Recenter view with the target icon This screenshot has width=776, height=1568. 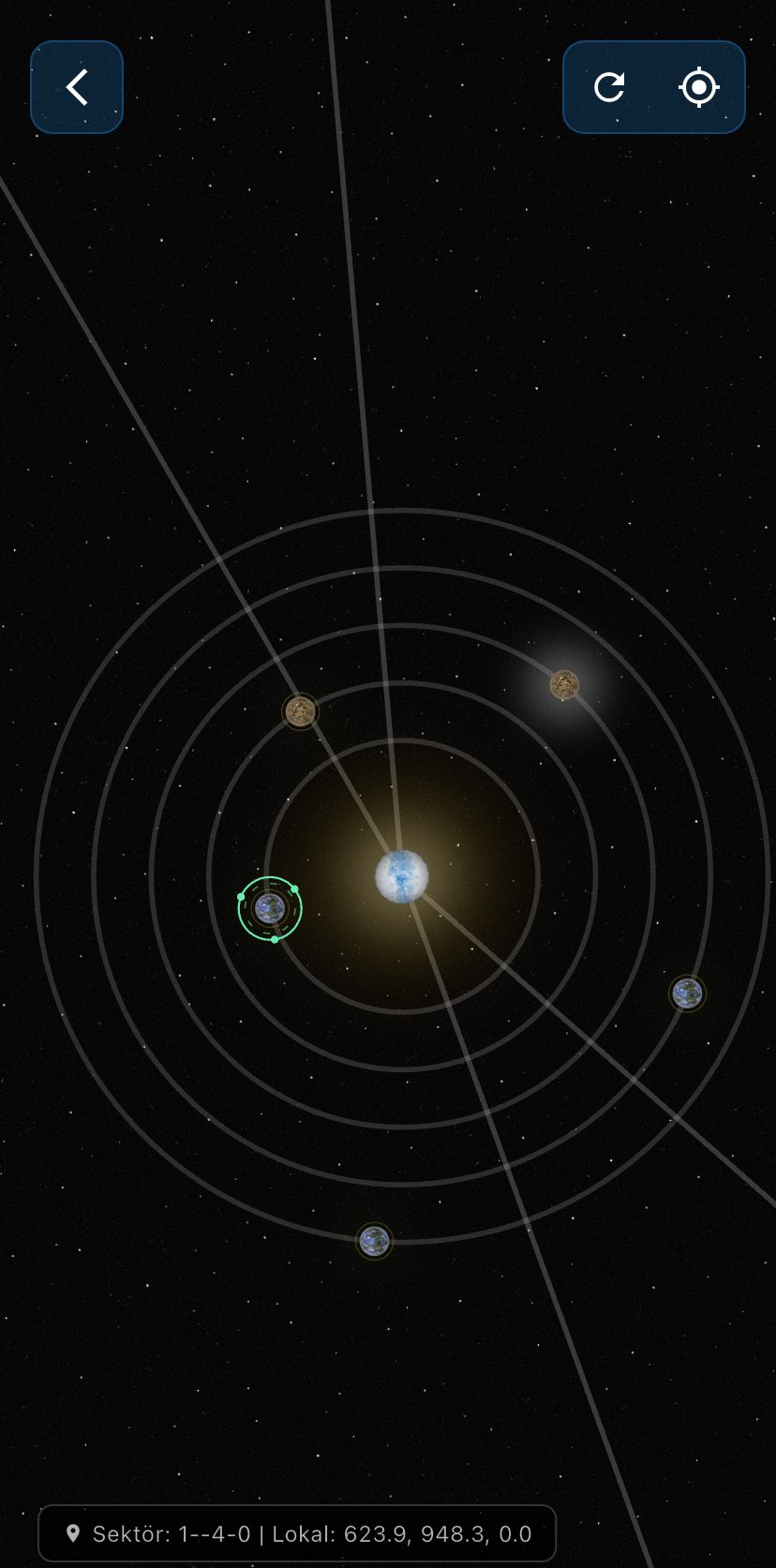click(x=698, y=87)
